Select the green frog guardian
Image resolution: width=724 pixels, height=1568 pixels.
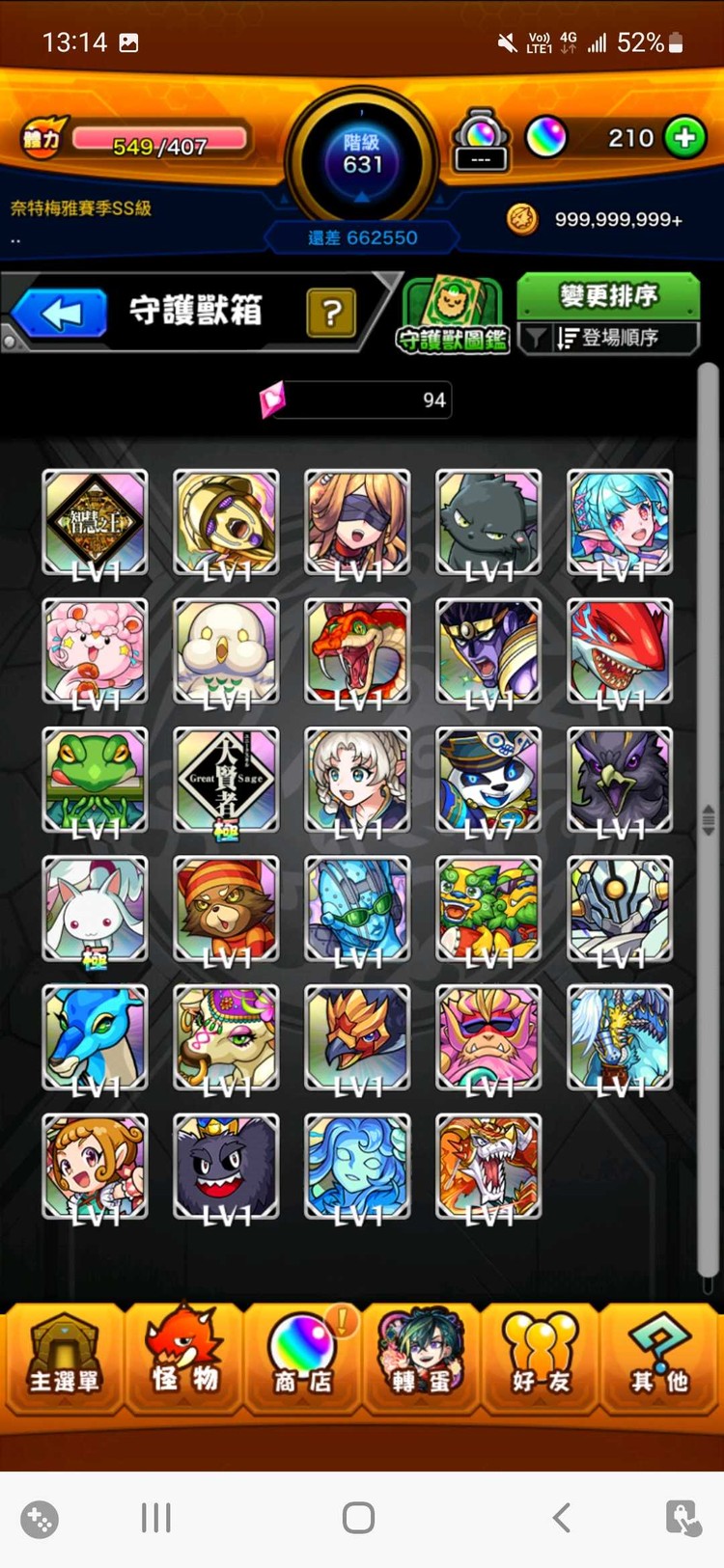click(x=95, y=780)
